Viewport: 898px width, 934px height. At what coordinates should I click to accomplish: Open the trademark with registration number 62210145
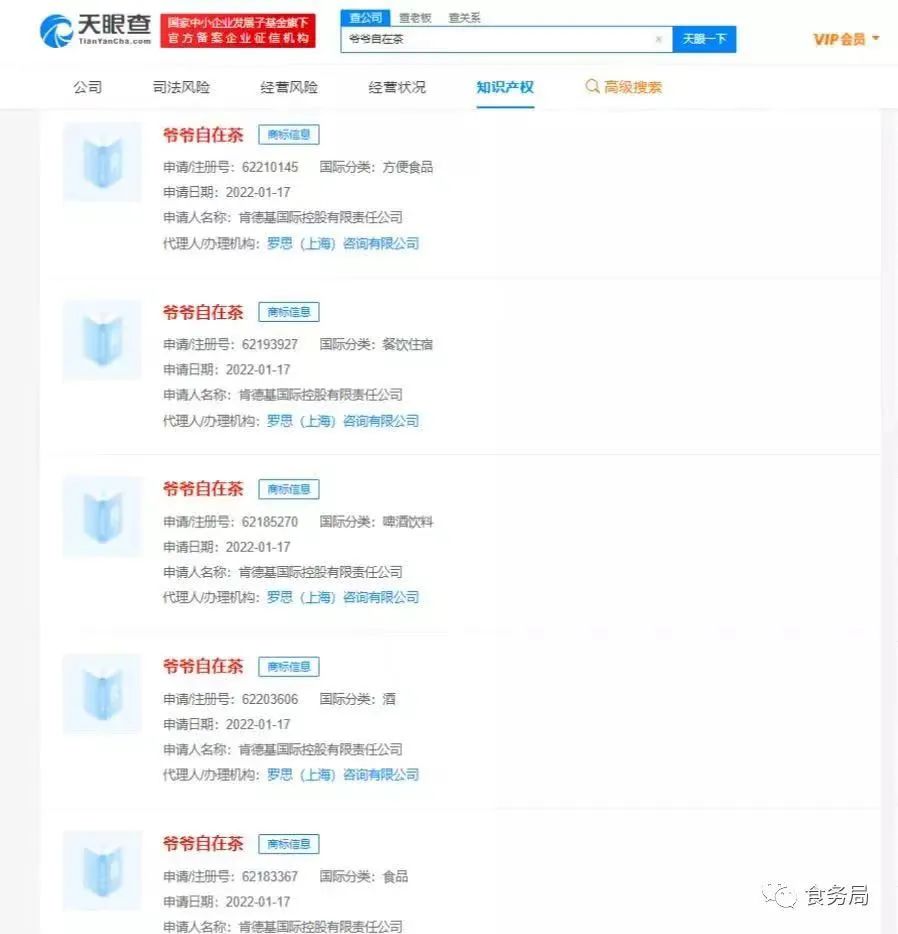click(x=203, y=135)
